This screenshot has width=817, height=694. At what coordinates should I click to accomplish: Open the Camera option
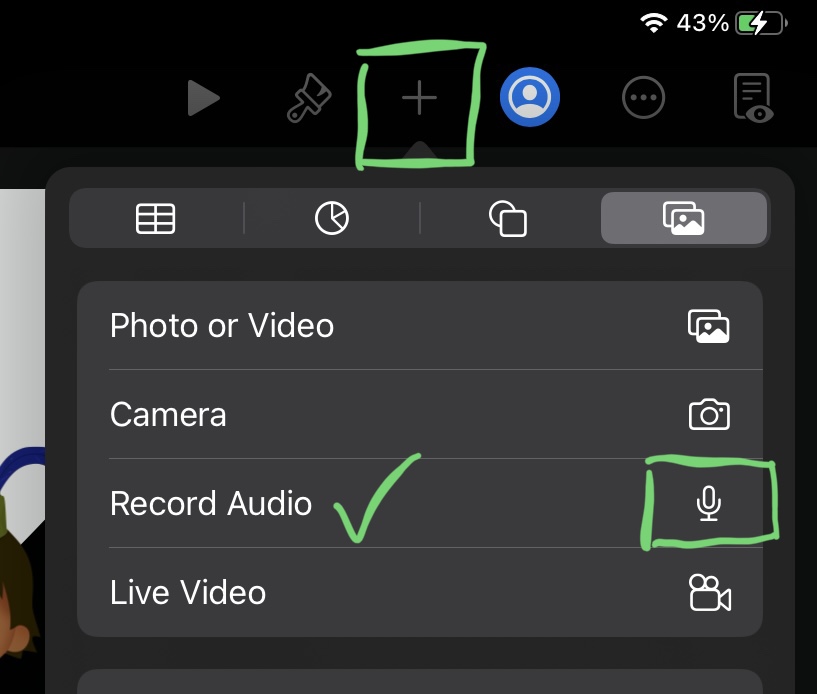click(420, 414)
